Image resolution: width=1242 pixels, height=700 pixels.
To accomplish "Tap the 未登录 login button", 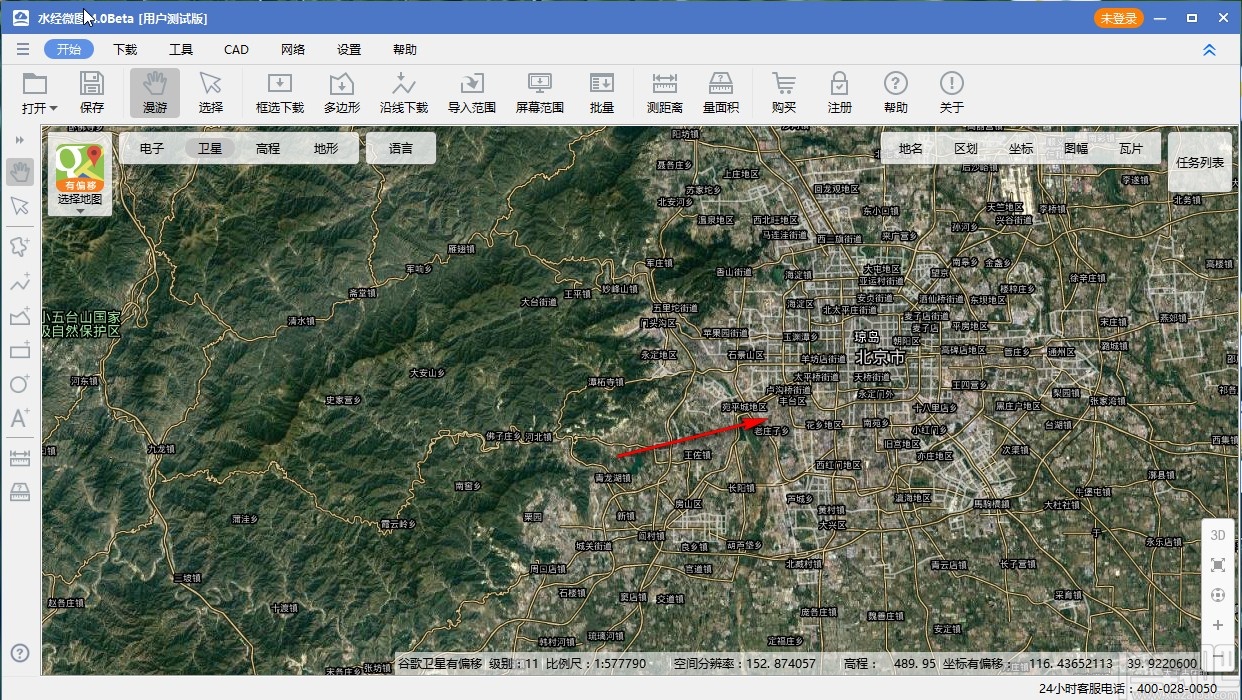I will click(x=1119, y=18).
